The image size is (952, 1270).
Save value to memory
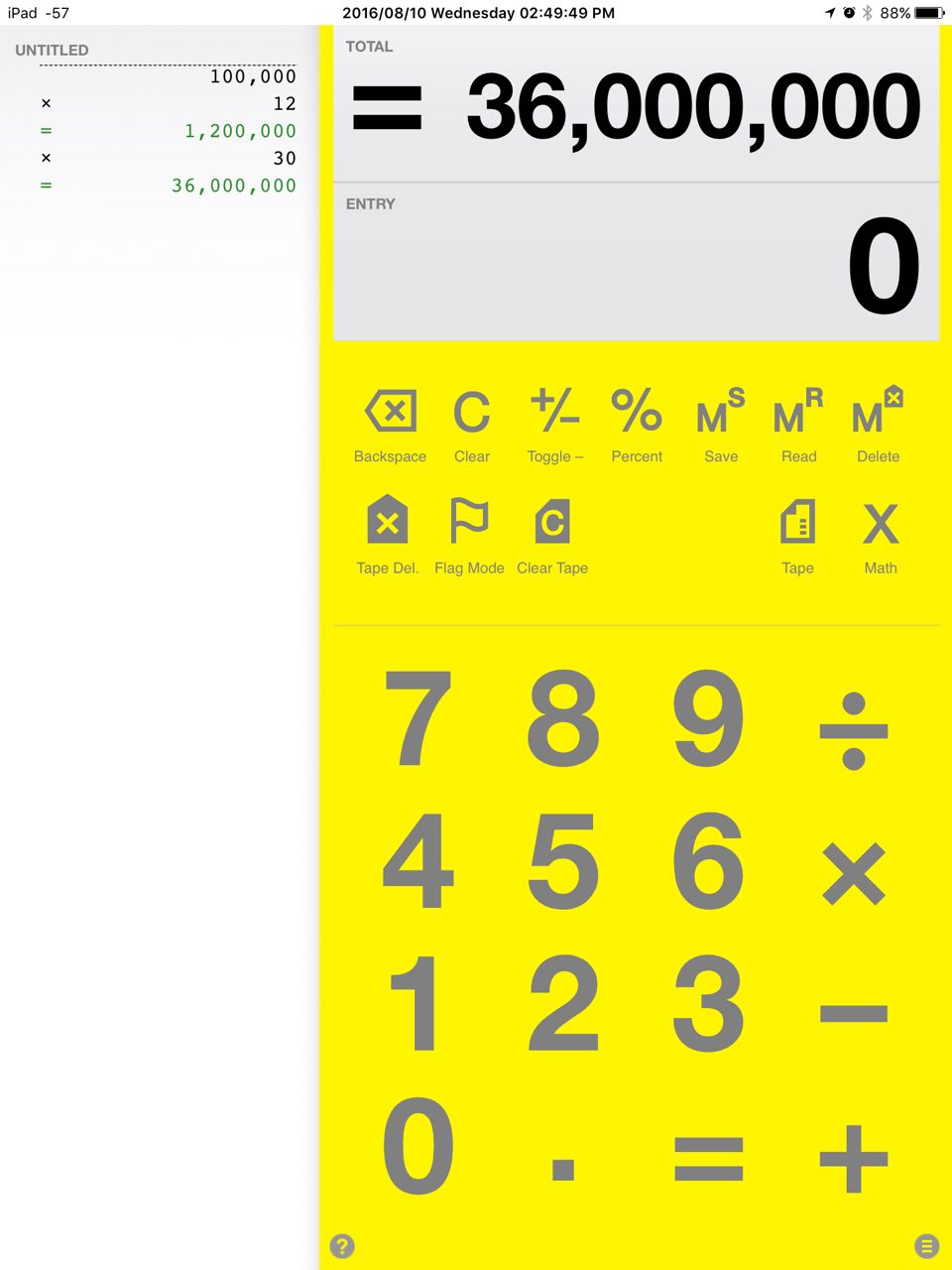tap(721, 424)
